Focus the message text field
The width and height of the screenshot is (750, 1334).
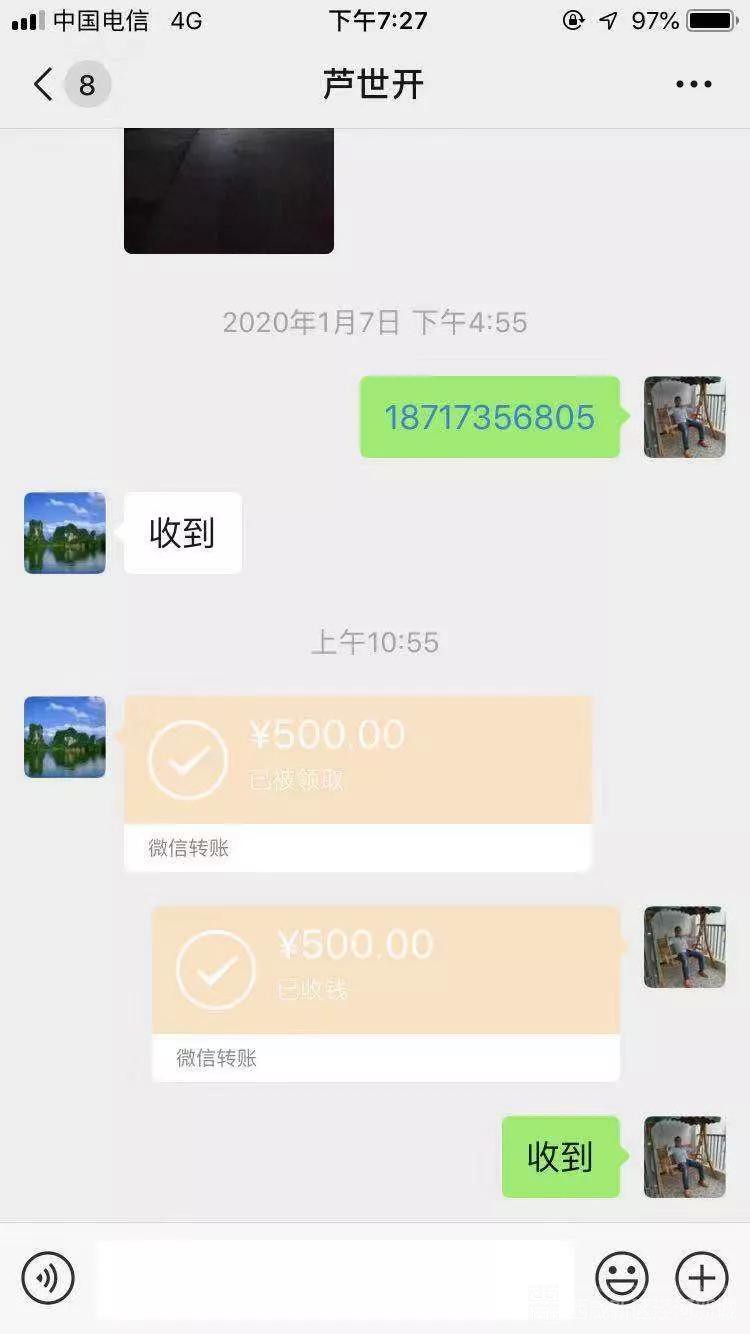[x=335, y=1277]
